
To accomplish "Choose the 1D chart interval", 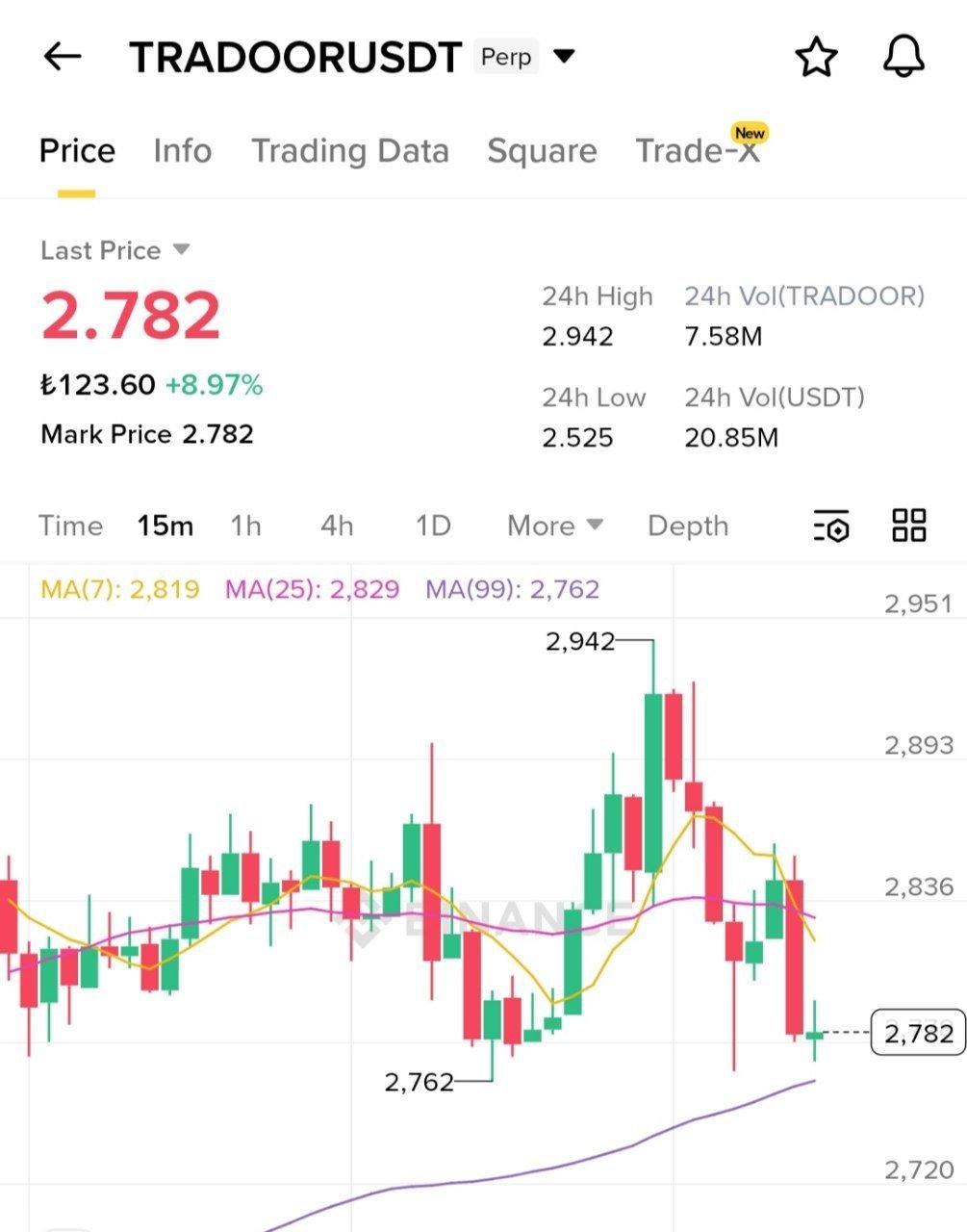I will point(433,526).
